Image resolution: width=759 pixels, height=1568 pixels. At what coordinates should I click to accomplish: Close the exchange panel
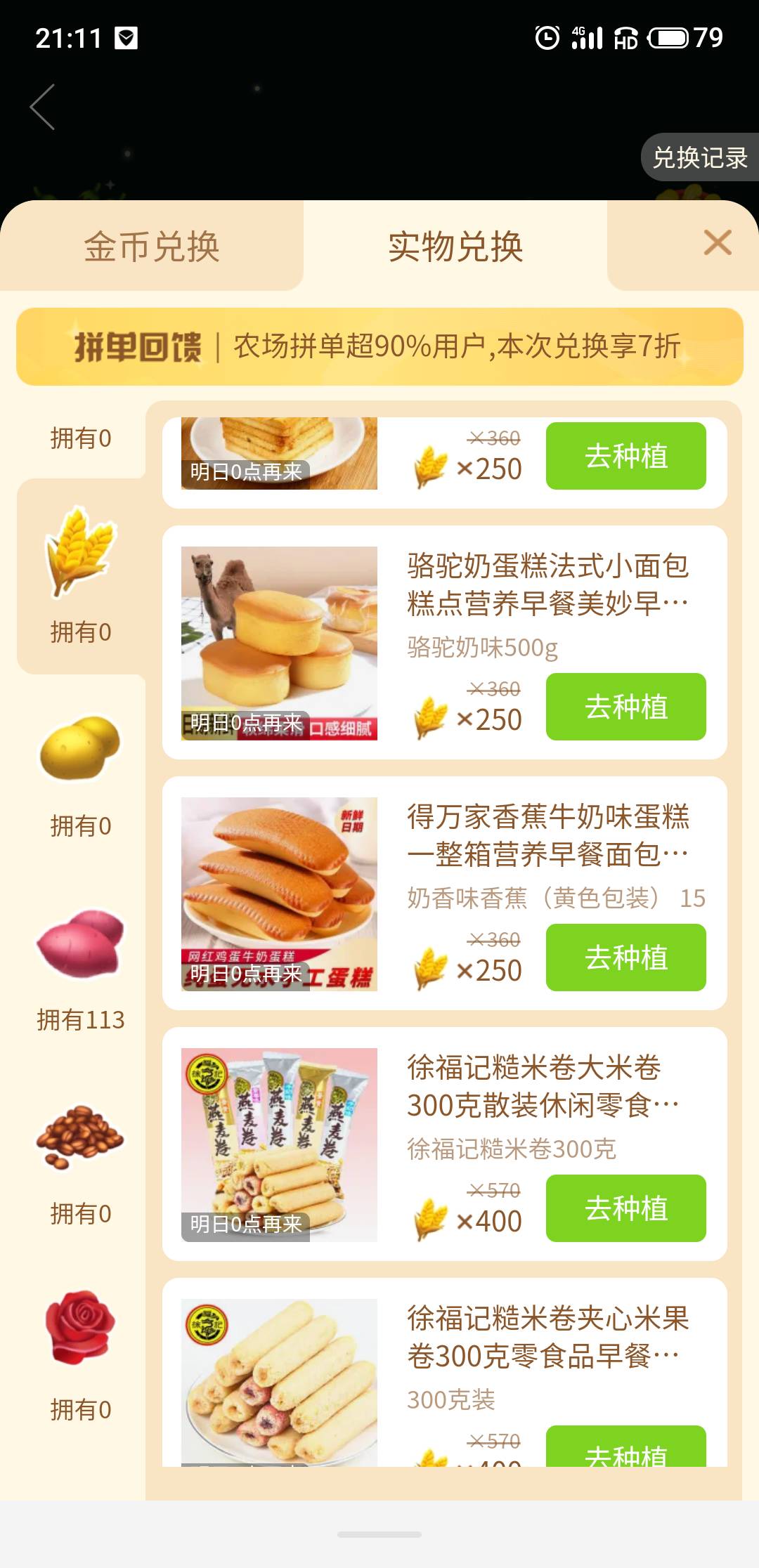point(718,243)
